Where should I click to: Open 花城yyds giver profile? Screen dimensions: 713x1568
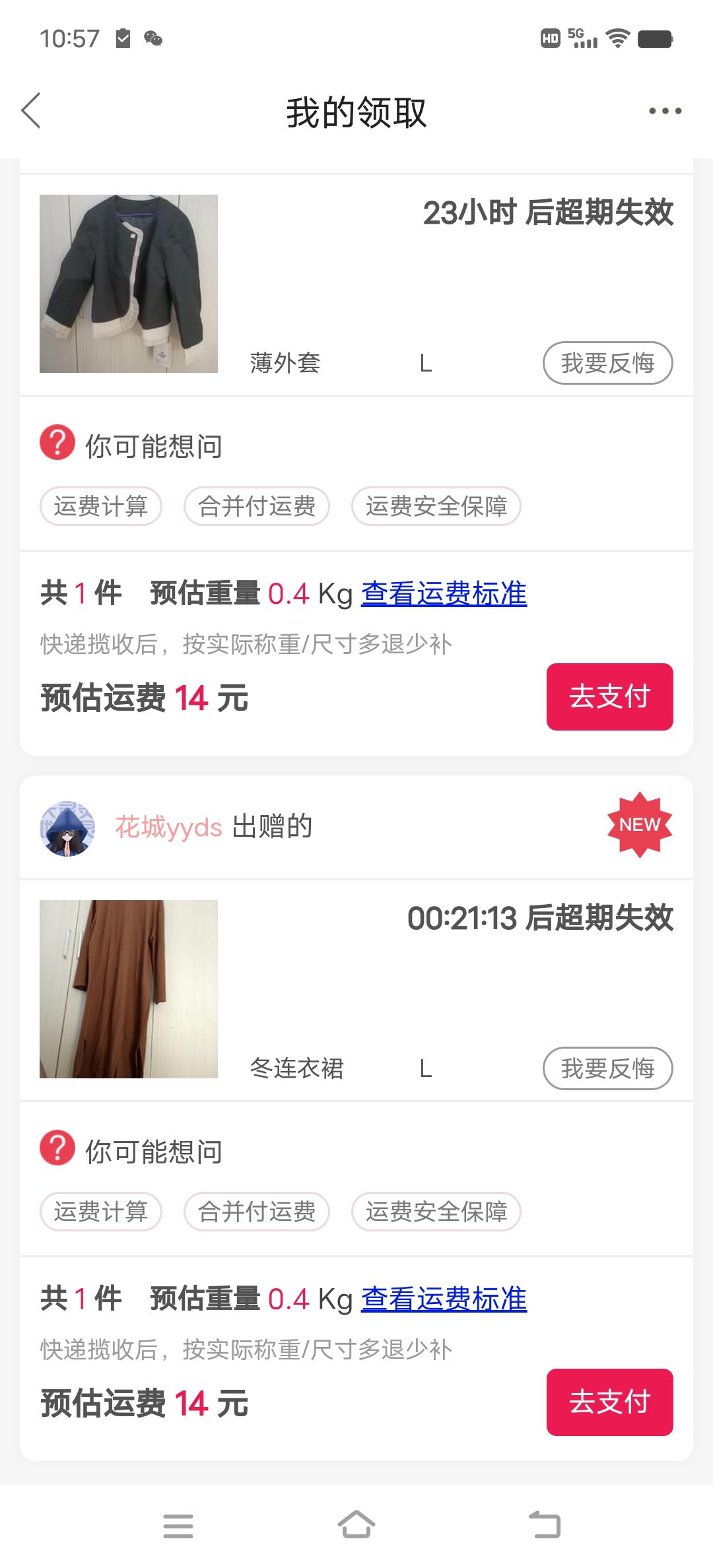168,827
